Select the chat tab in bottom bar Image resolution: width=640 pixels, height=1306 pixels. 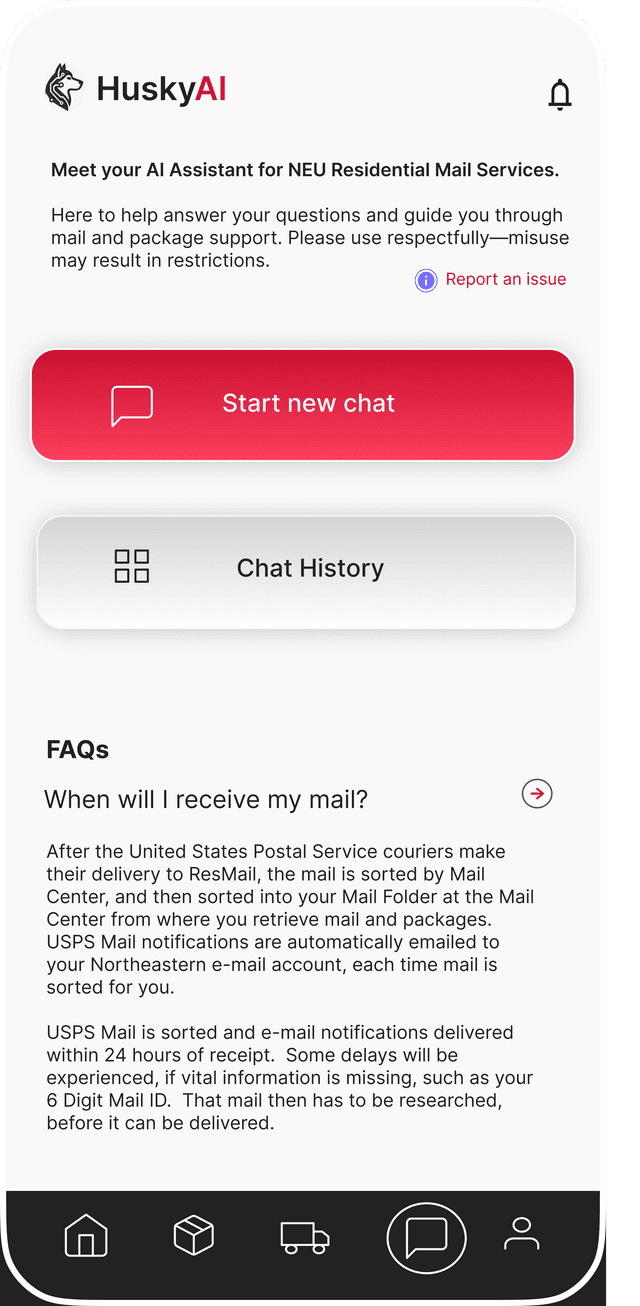pos(426,1238)
